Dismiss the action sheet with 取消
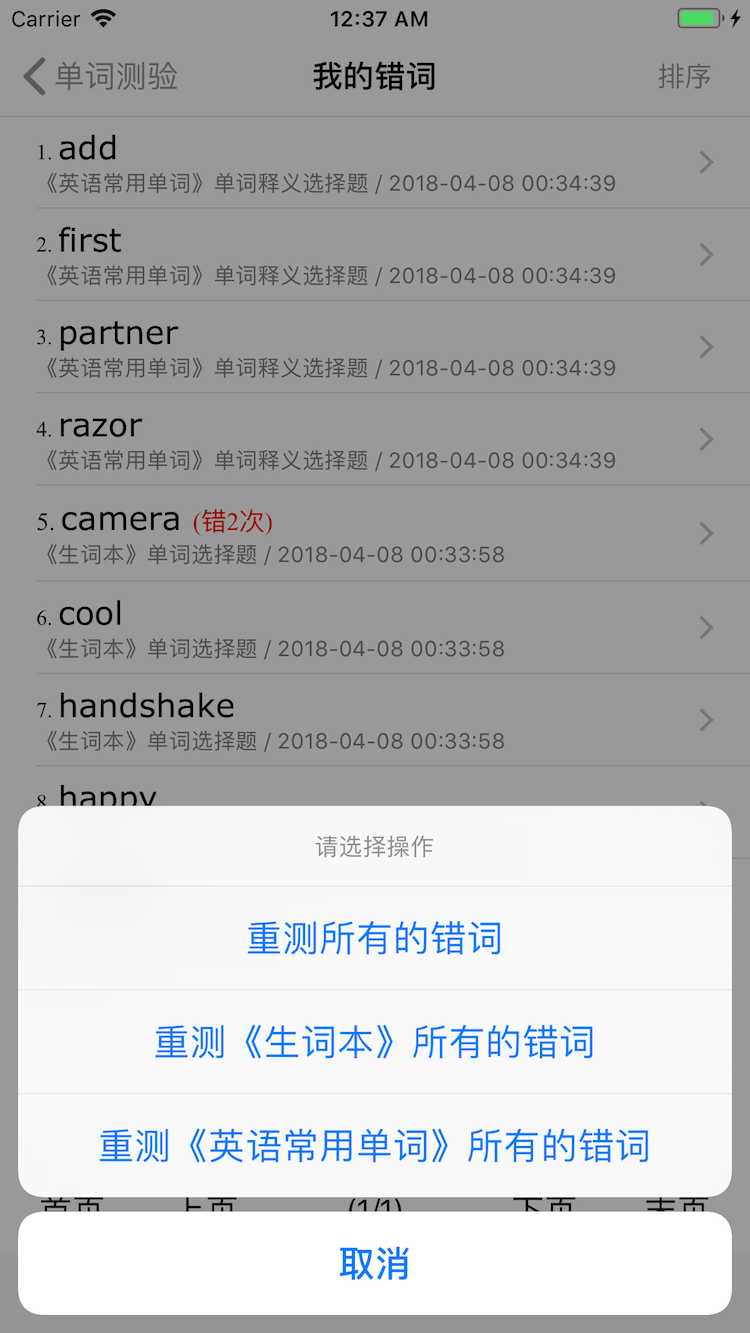The image size is (750, 1333). coord(375,1264)
